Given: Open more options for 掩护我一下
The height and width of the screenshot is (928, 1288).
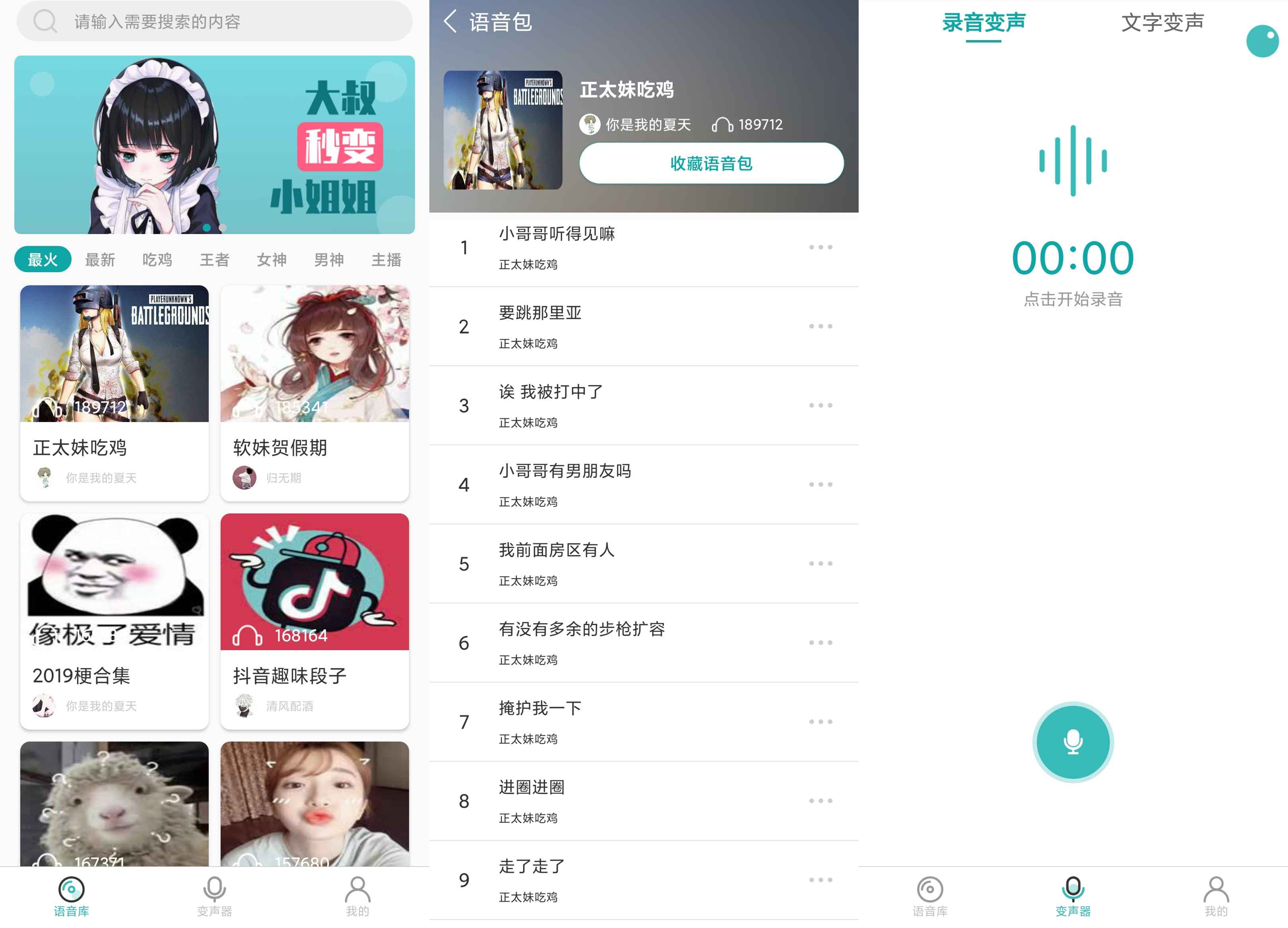Looking at the screenshot, I should [x=821, y=722].
